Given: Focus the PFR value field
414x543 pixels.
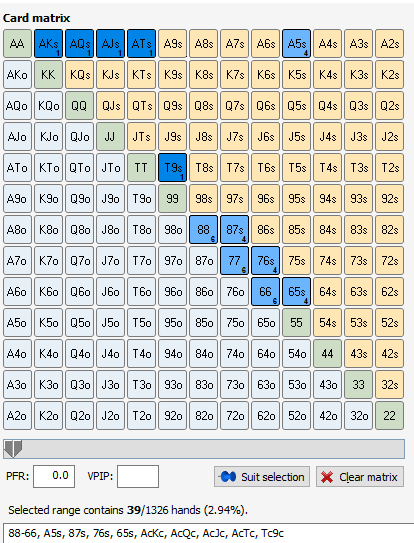Looking at the screenshot, I should click(54, 477).
